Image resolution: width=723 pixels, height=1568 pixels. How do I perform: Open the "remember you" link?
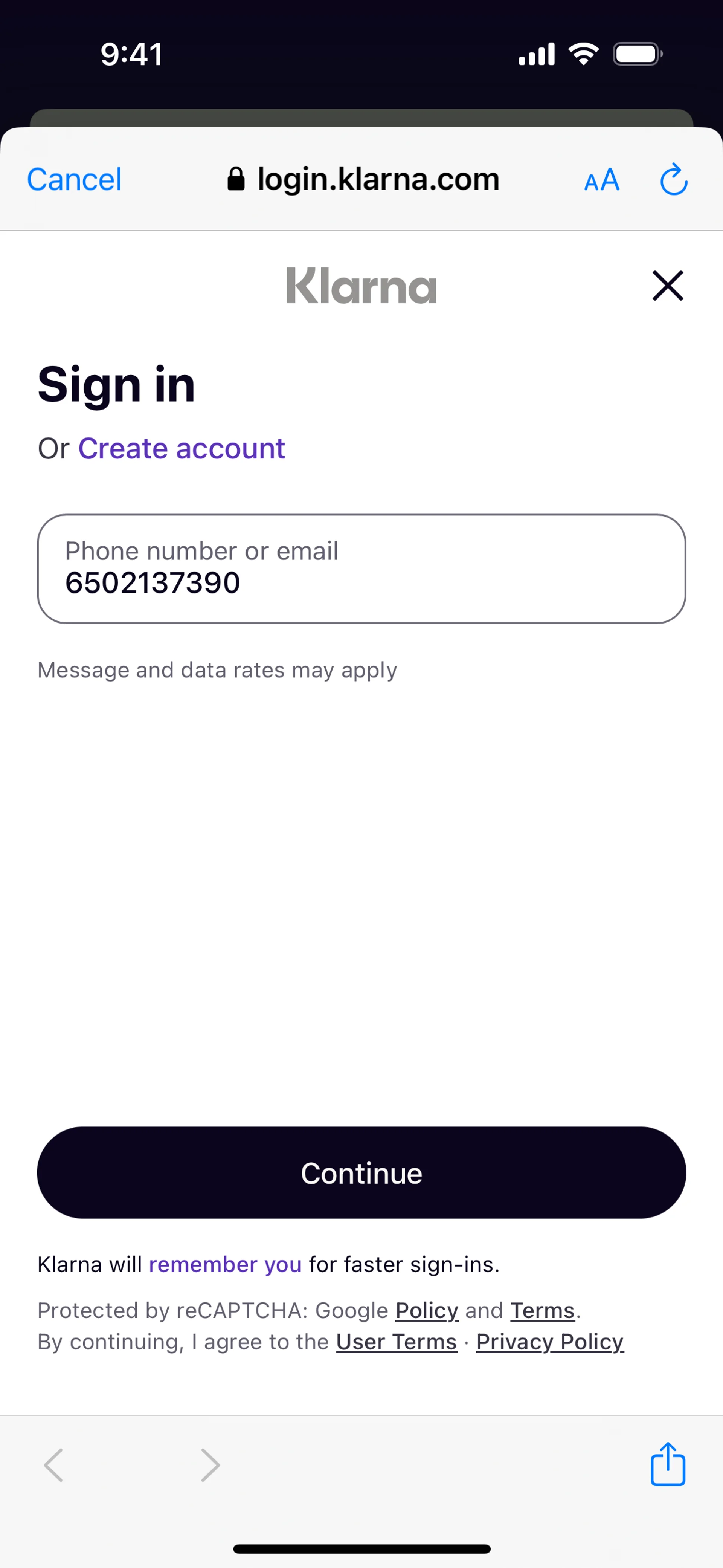coord(225,1264)
